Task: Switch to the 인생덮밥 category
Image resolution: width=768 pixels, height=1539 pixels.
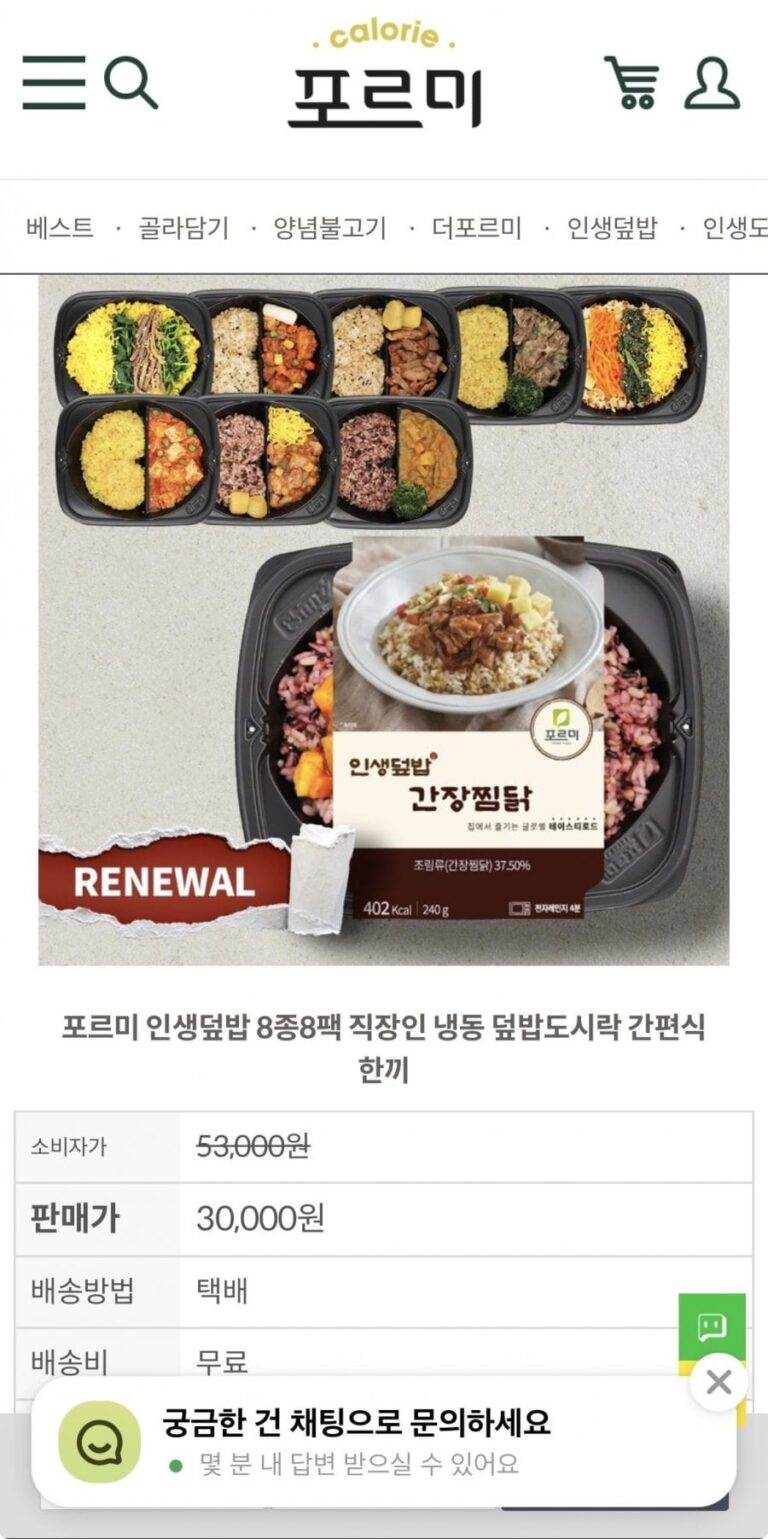Action: [612, 228]
